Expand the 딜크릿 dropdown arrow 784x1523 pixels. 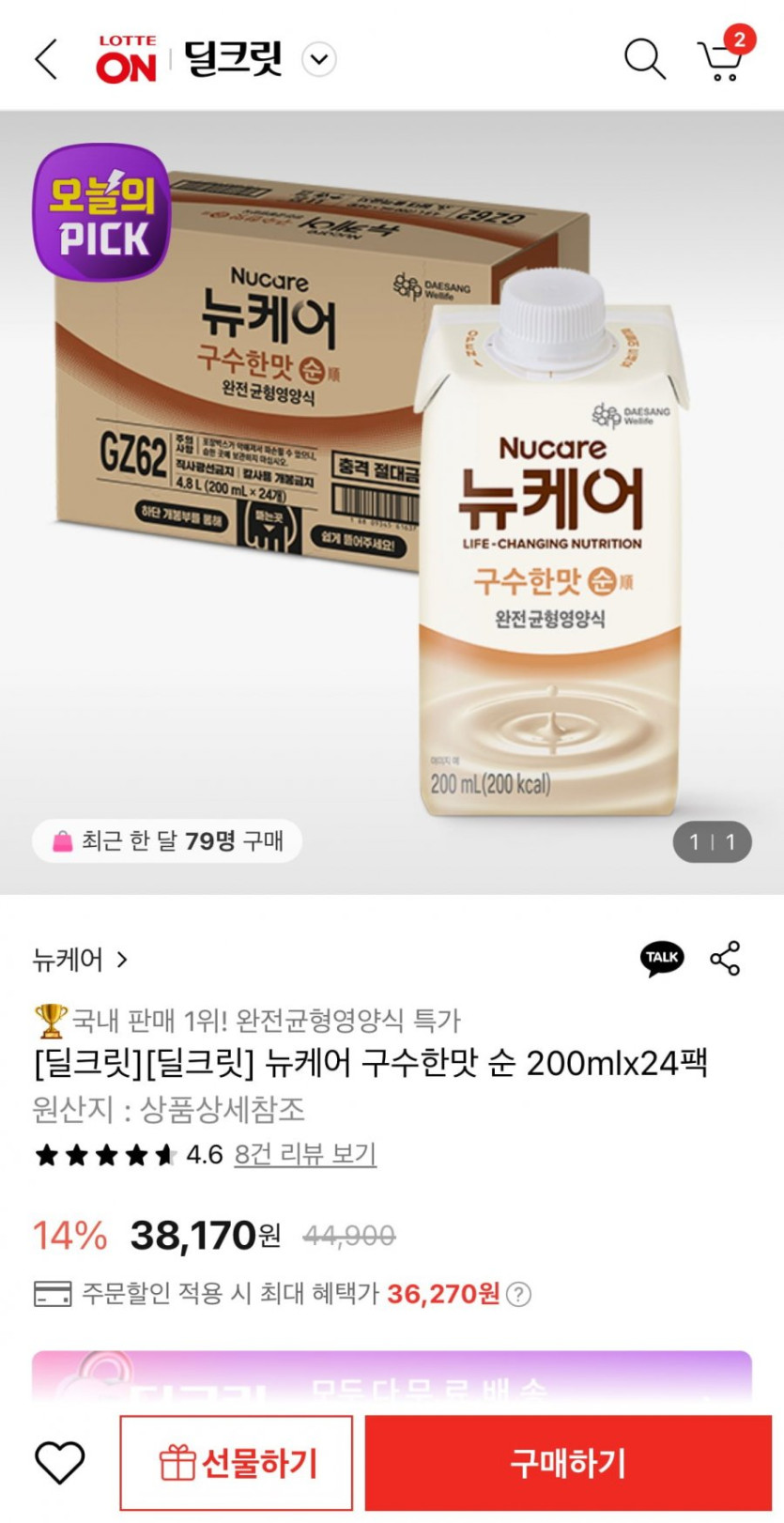pyautogui.click(x=319, y=60)
